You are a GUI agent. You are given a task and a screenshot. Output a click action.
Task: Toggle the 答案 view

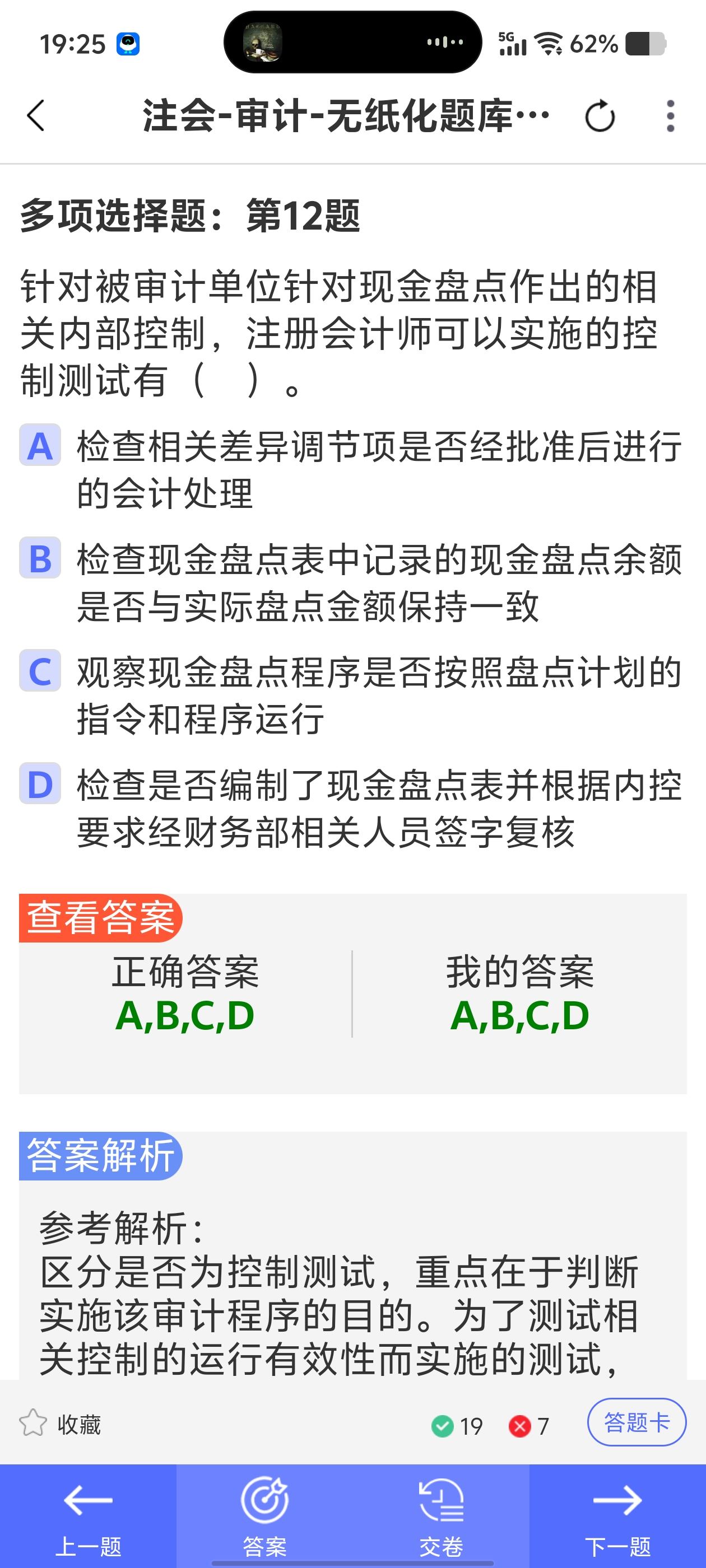coord(264,1516)
